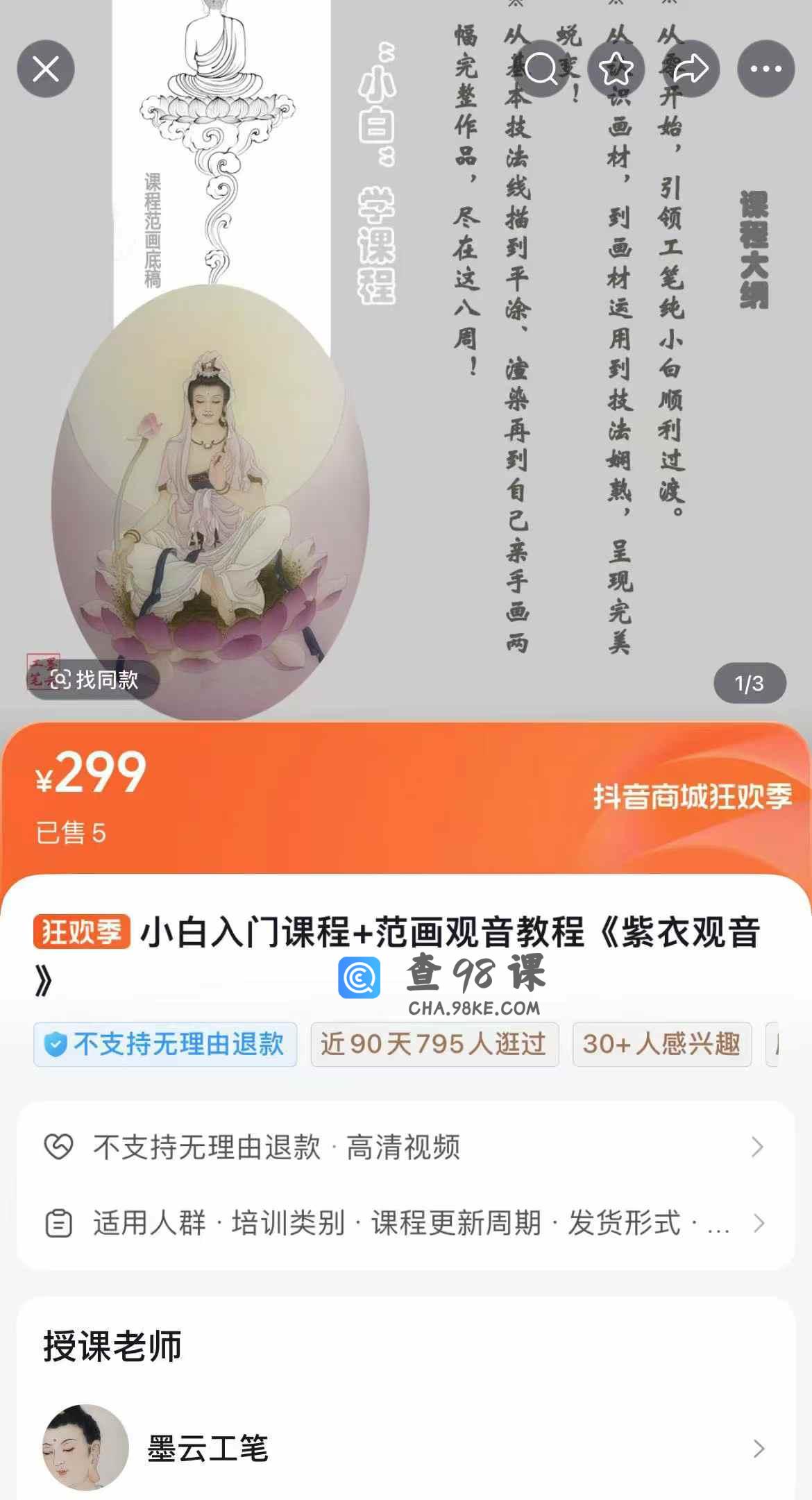
Task: Tap the 不支持无理由退款 badge chip
Action: click(165, 1044)
